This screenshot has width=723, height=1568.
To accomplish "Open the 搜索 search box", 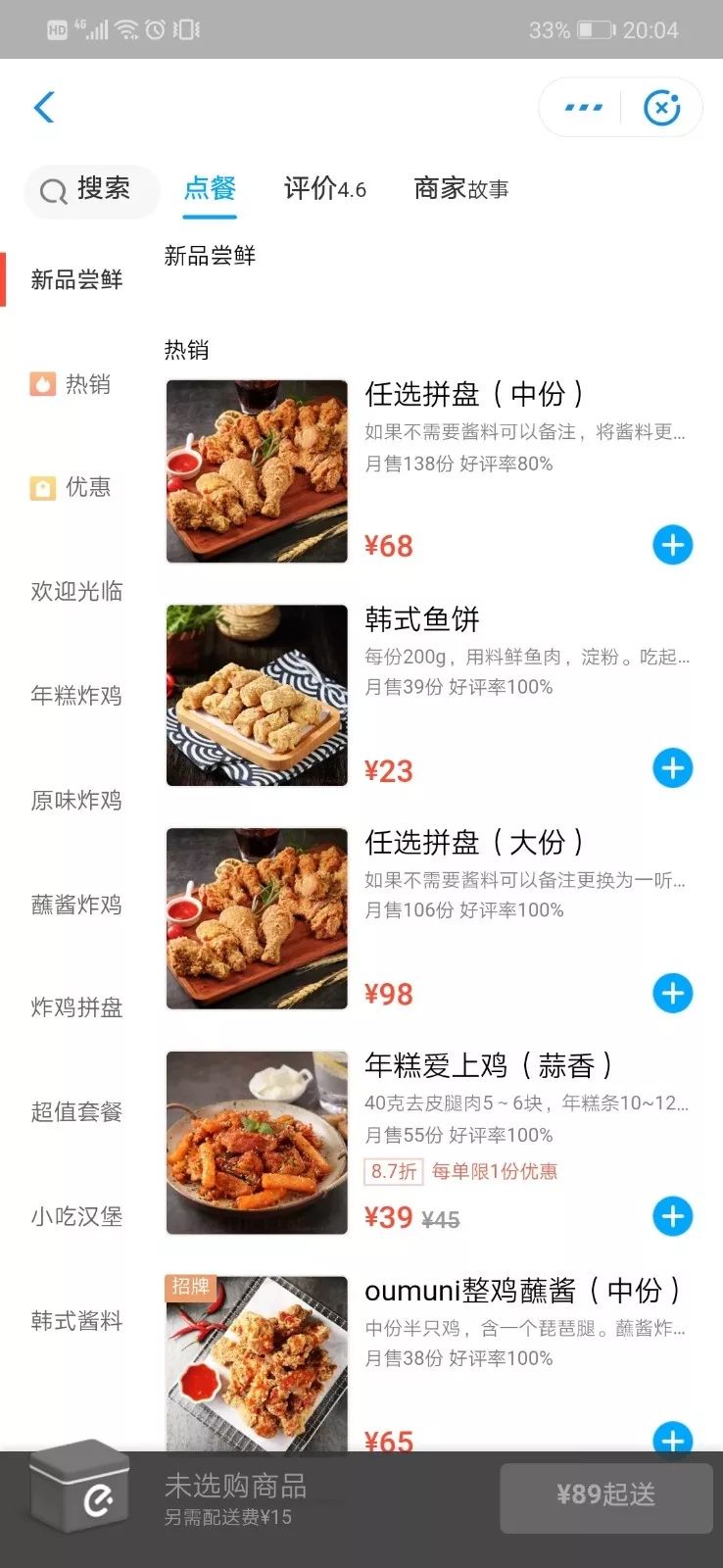I will [x=91, y=189].
